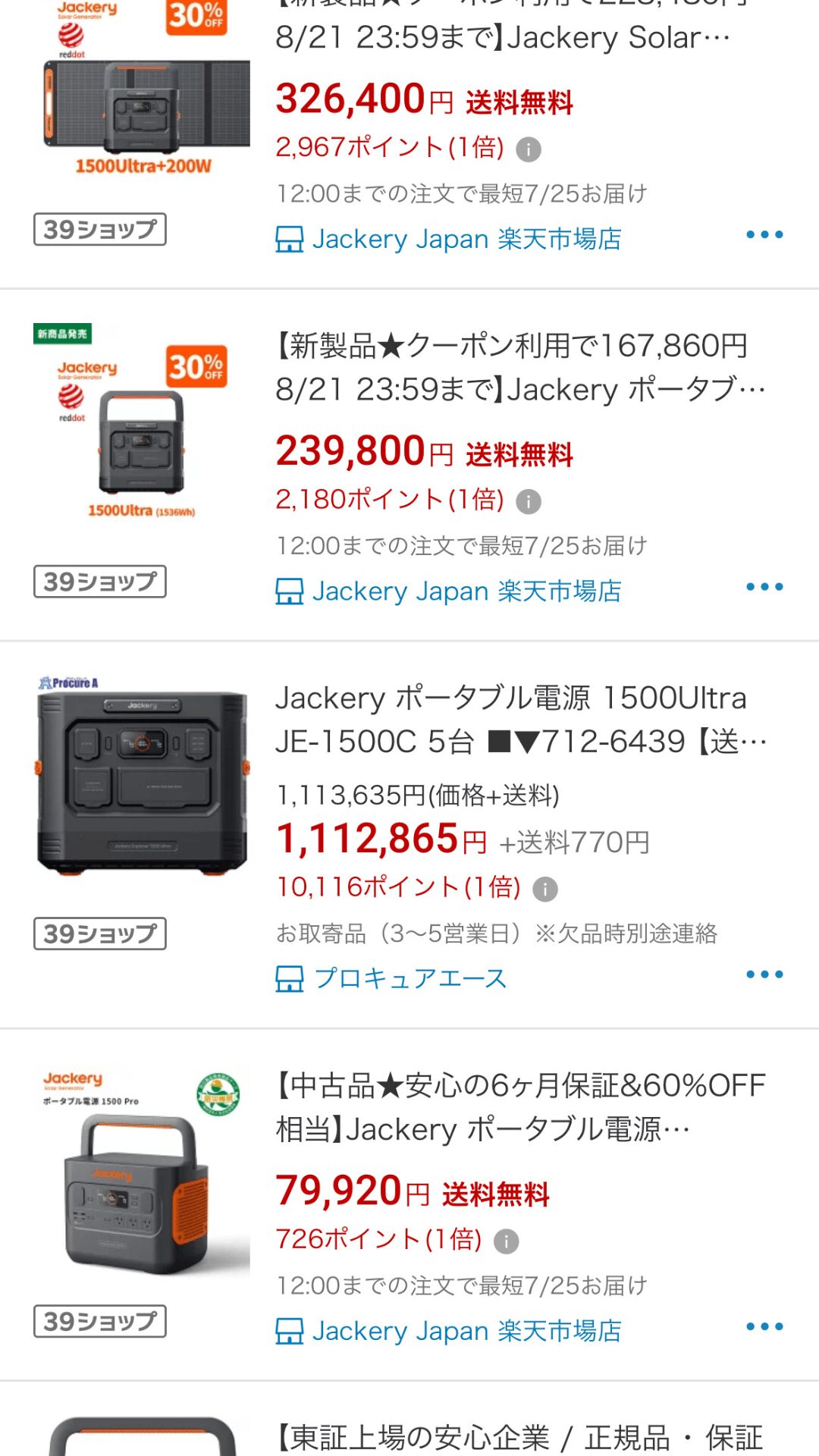
Task: Open the 東証上場の安心企業 listing title
Action: click(521, 1437)
